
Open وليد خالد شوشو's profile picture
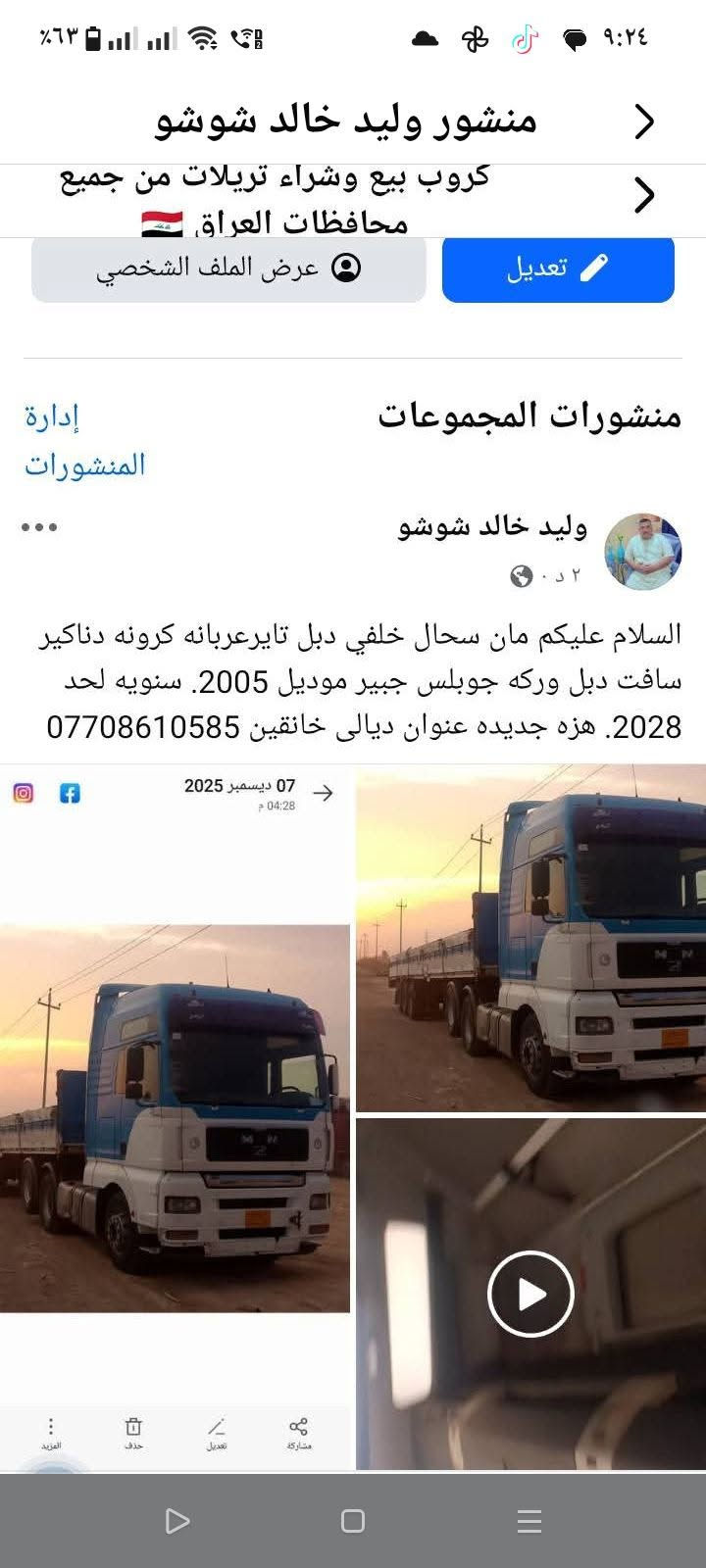coord(643,551)
